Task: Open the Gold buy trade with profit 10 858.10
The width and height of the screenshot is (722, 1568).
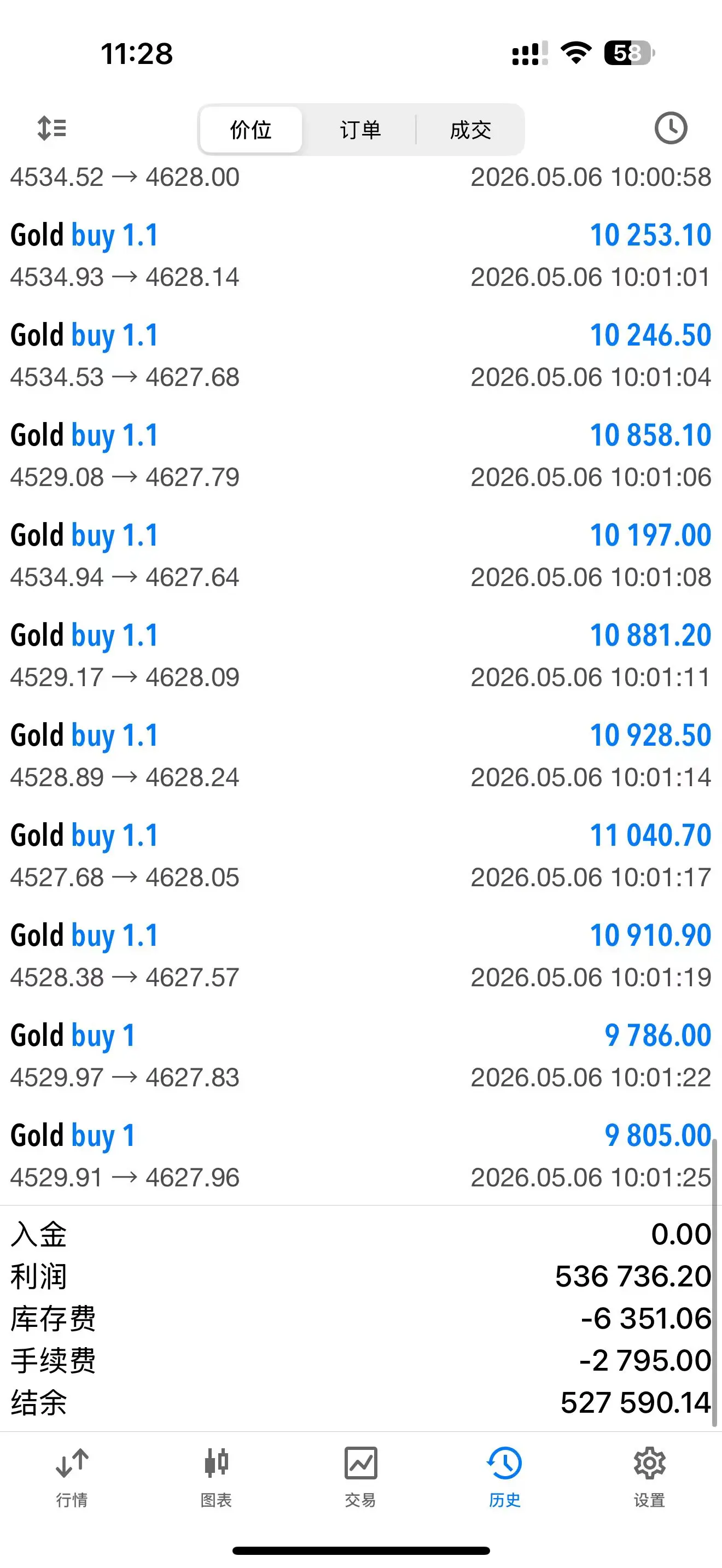Action: tap(361, 456)
